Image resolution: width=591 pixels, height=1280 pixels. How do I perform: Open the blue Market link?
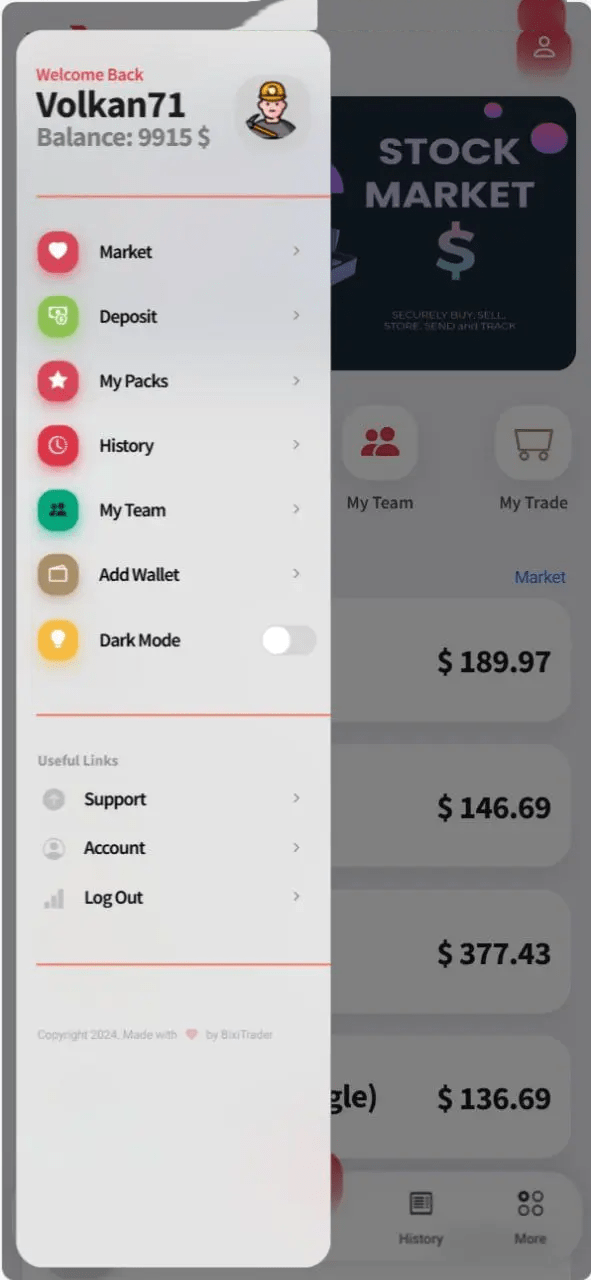tap(540, 577)
